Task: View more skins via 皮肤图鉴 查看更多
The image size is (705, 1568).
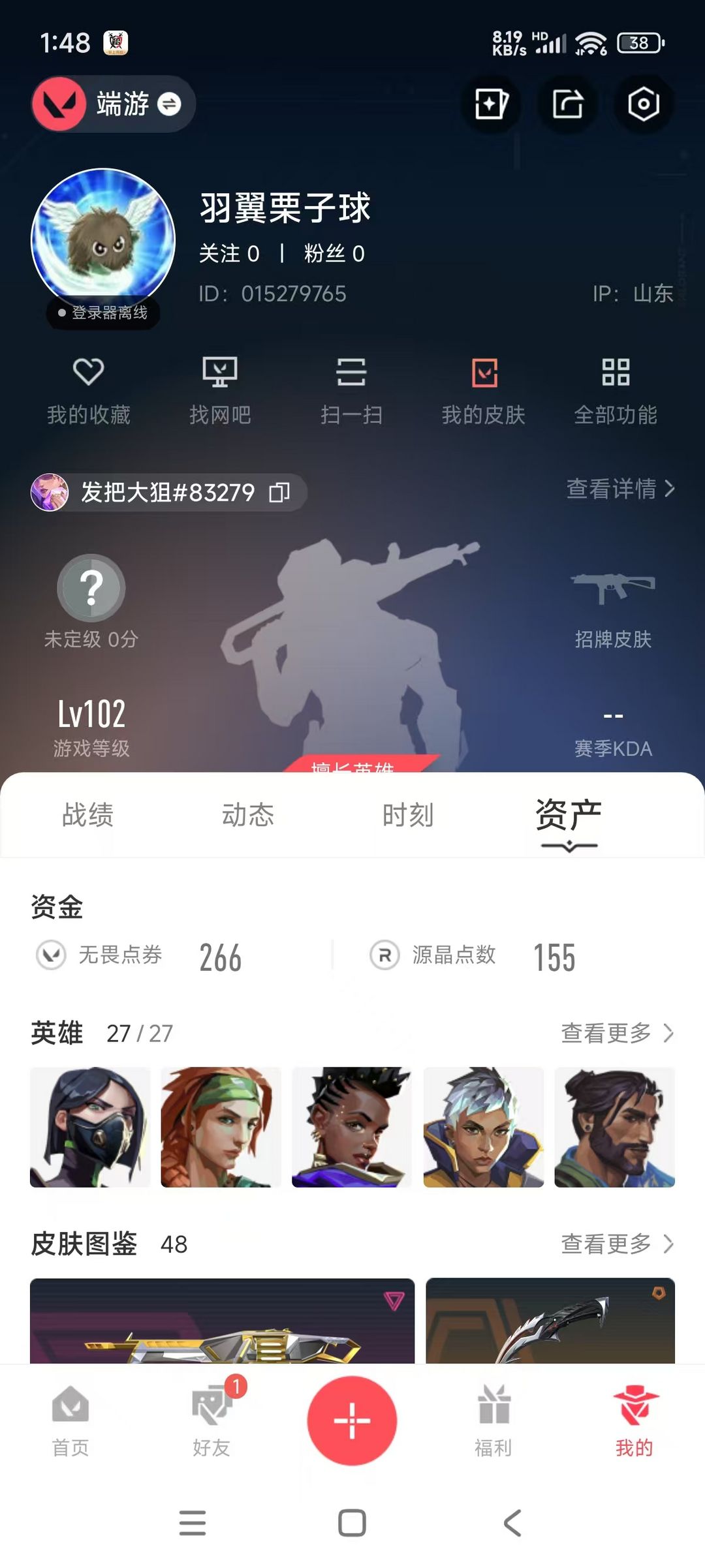Action: (618, 1244)
